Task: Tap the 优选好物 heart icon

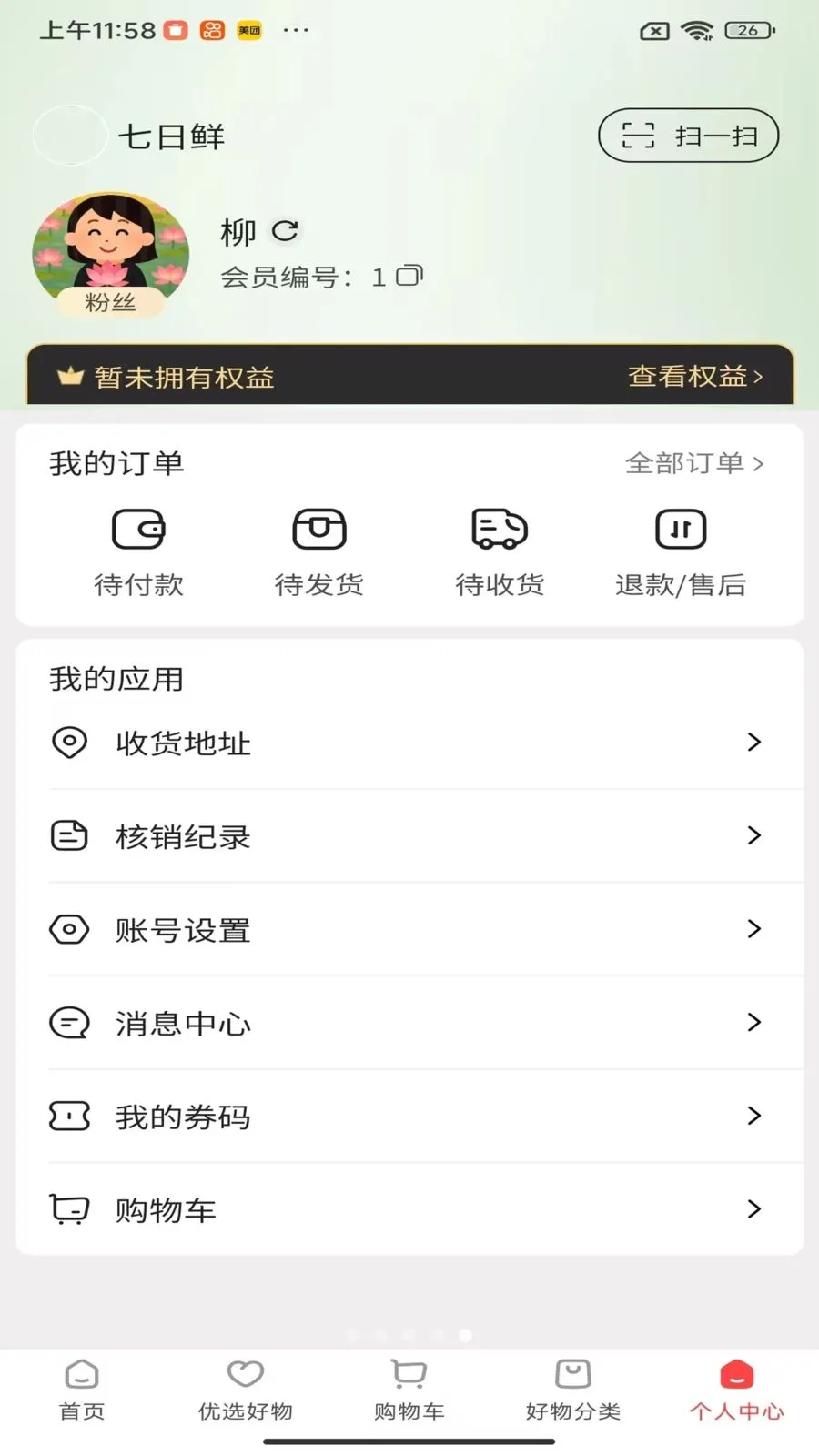Action: pos(245,1373)
